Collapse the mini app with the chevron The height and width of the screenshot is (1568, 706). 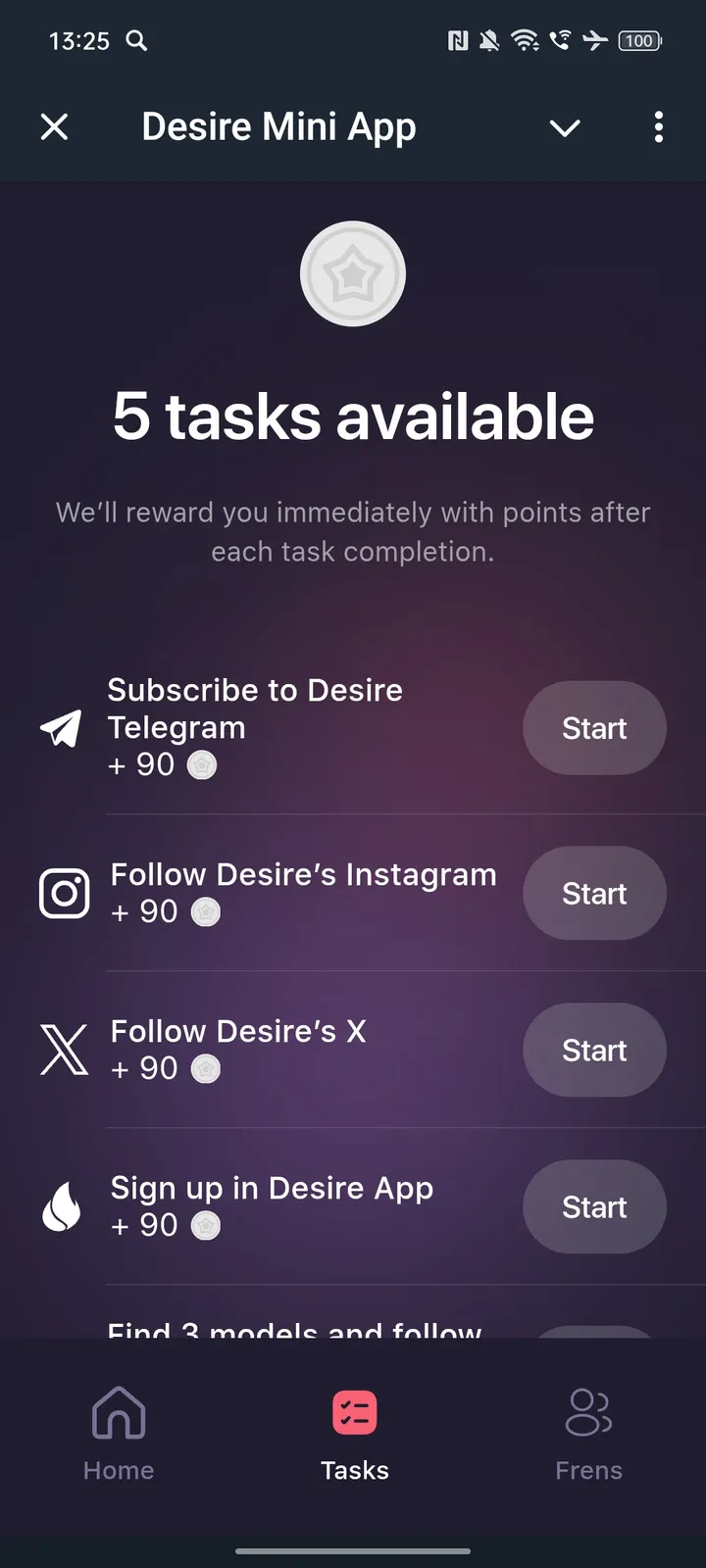click(x=565, y=127)
